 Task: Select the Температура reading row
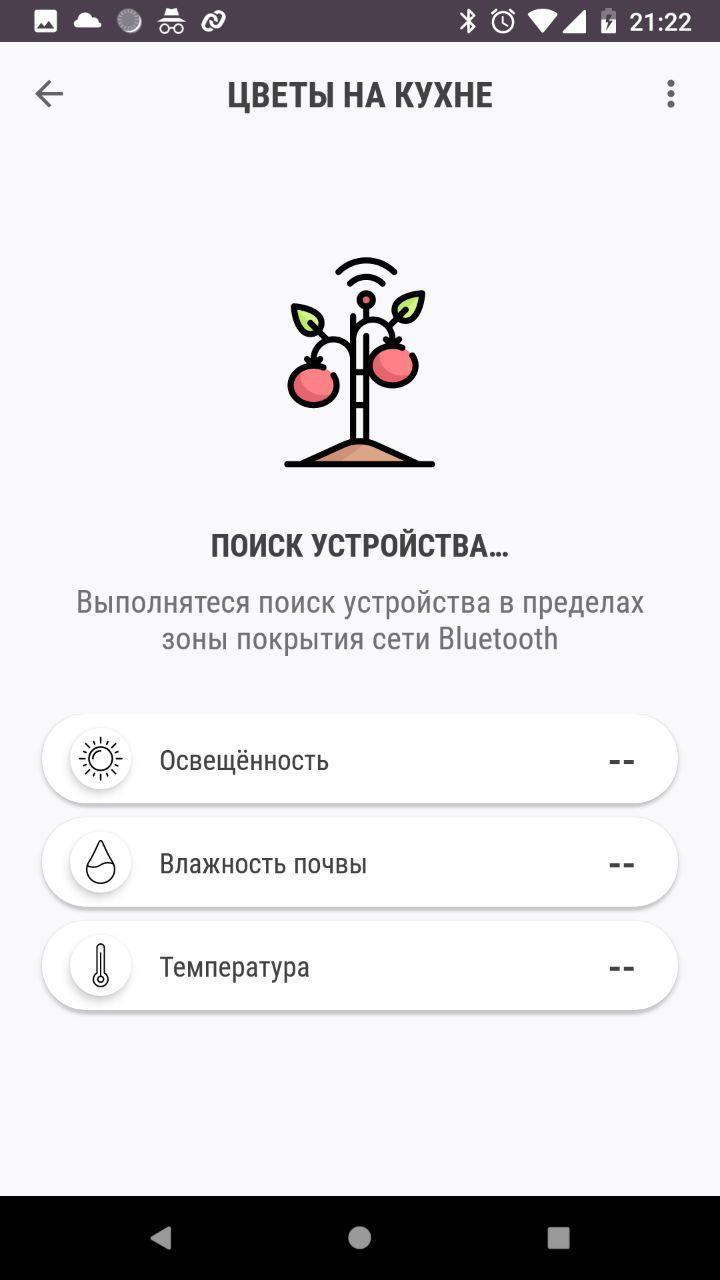pos(360,967)
